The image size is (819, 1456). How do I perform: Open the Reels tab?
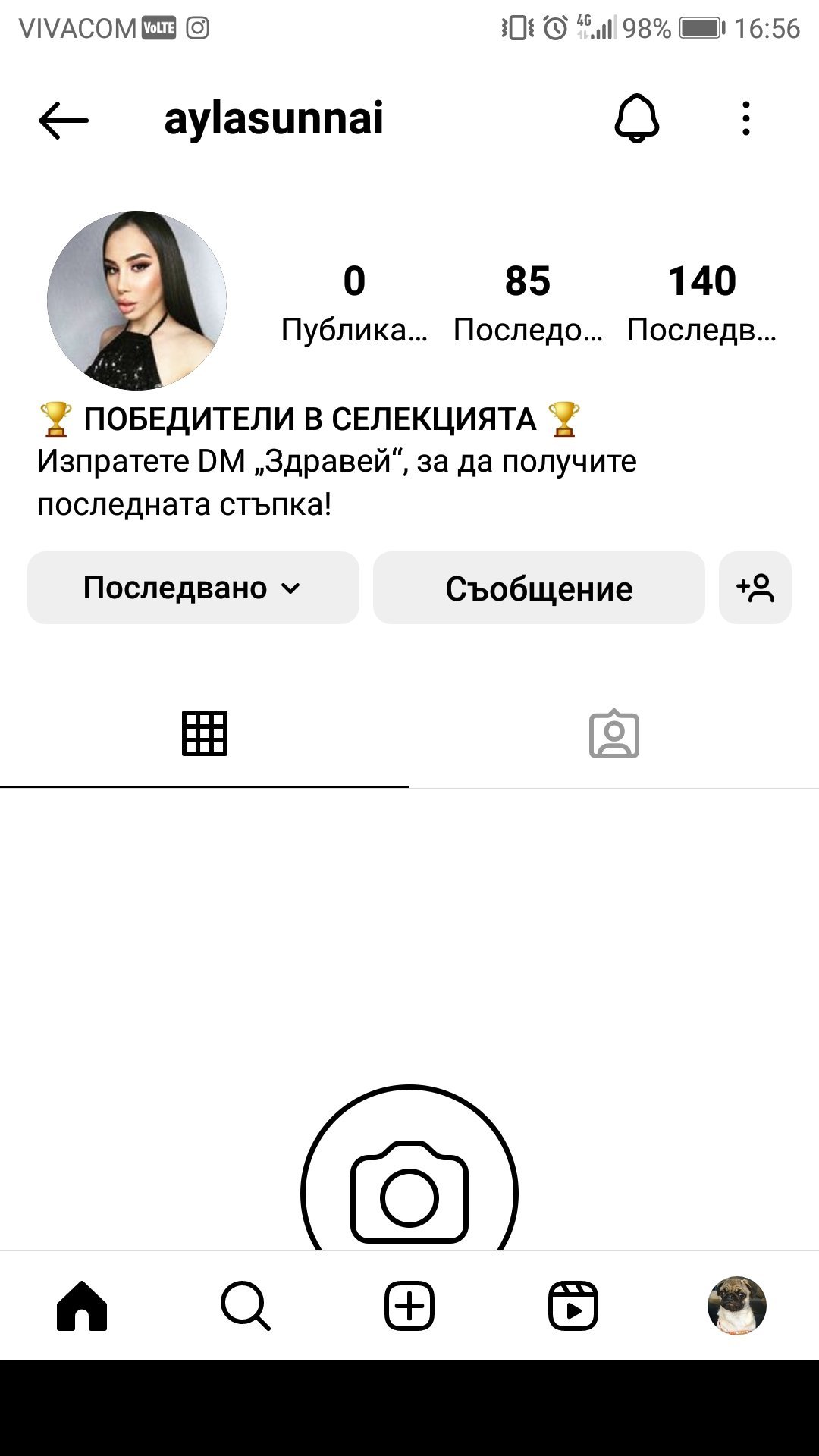pos(573,1306)
